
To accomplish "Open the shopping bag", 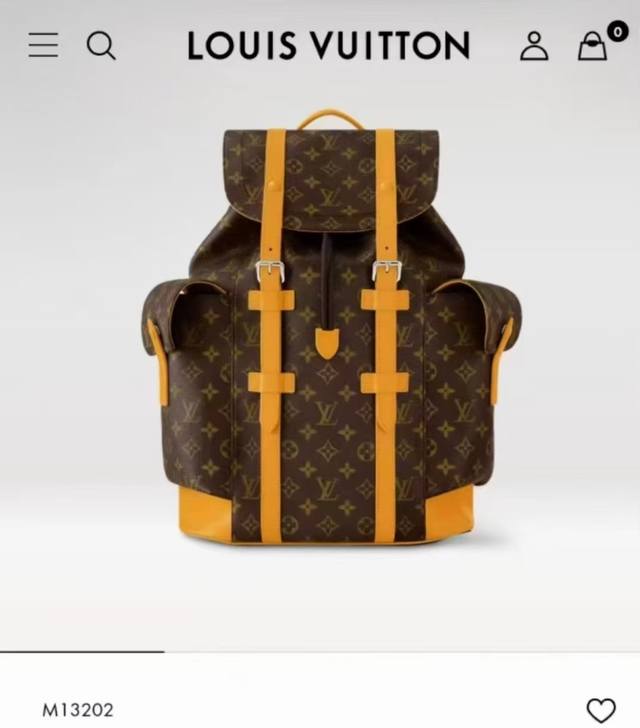I will (593, 45).
